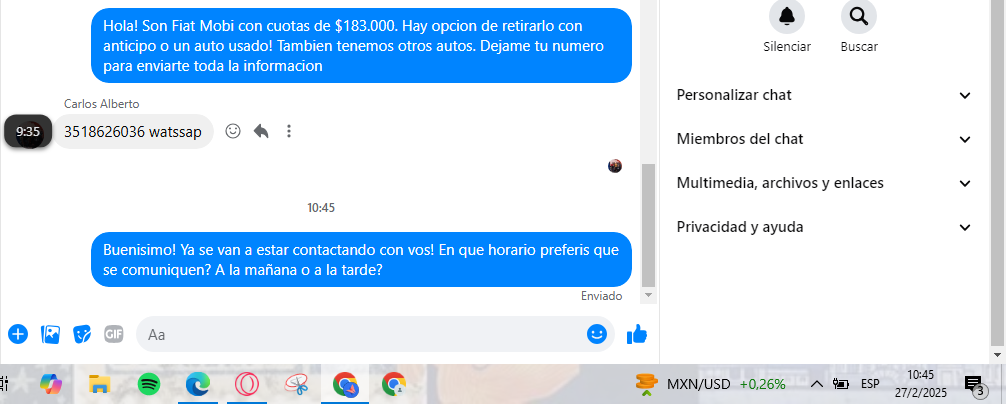Mute the conversation with the Silenciar bell
1006x404 pixels.
coord(786,16)
